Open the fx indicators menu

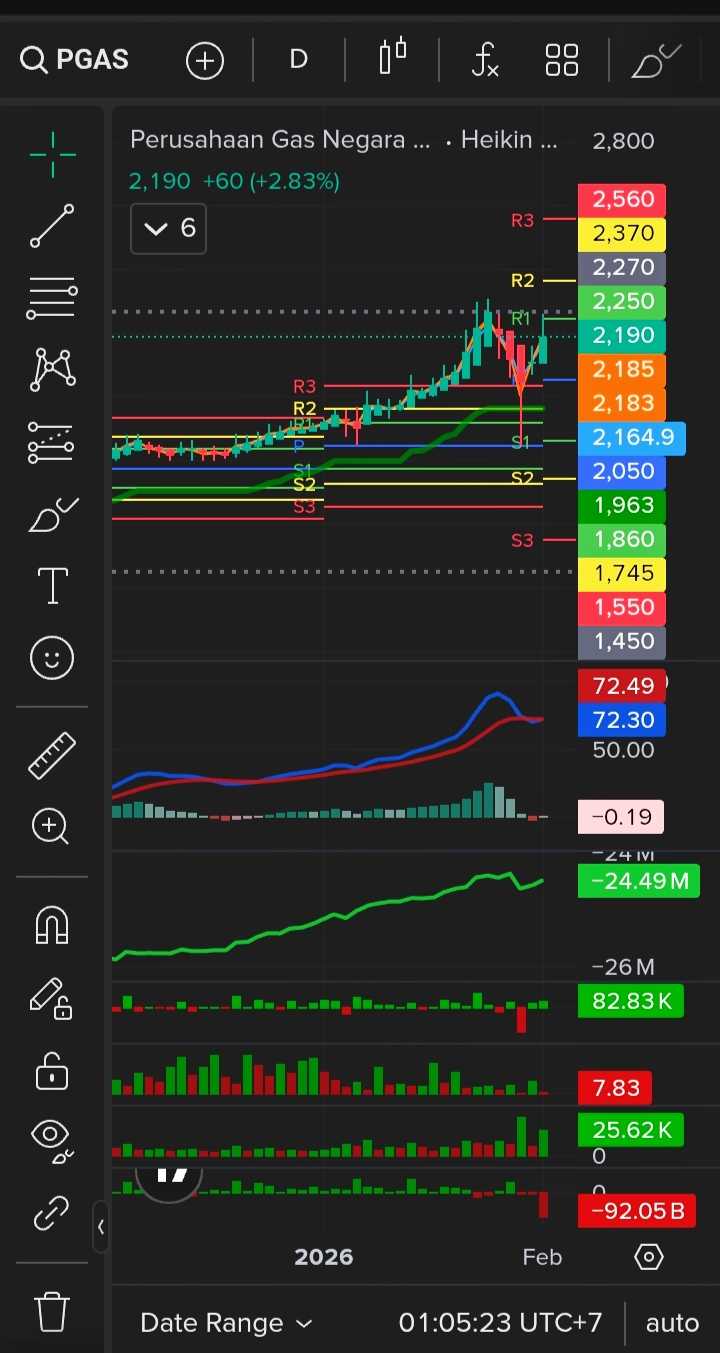click(485, 60)
